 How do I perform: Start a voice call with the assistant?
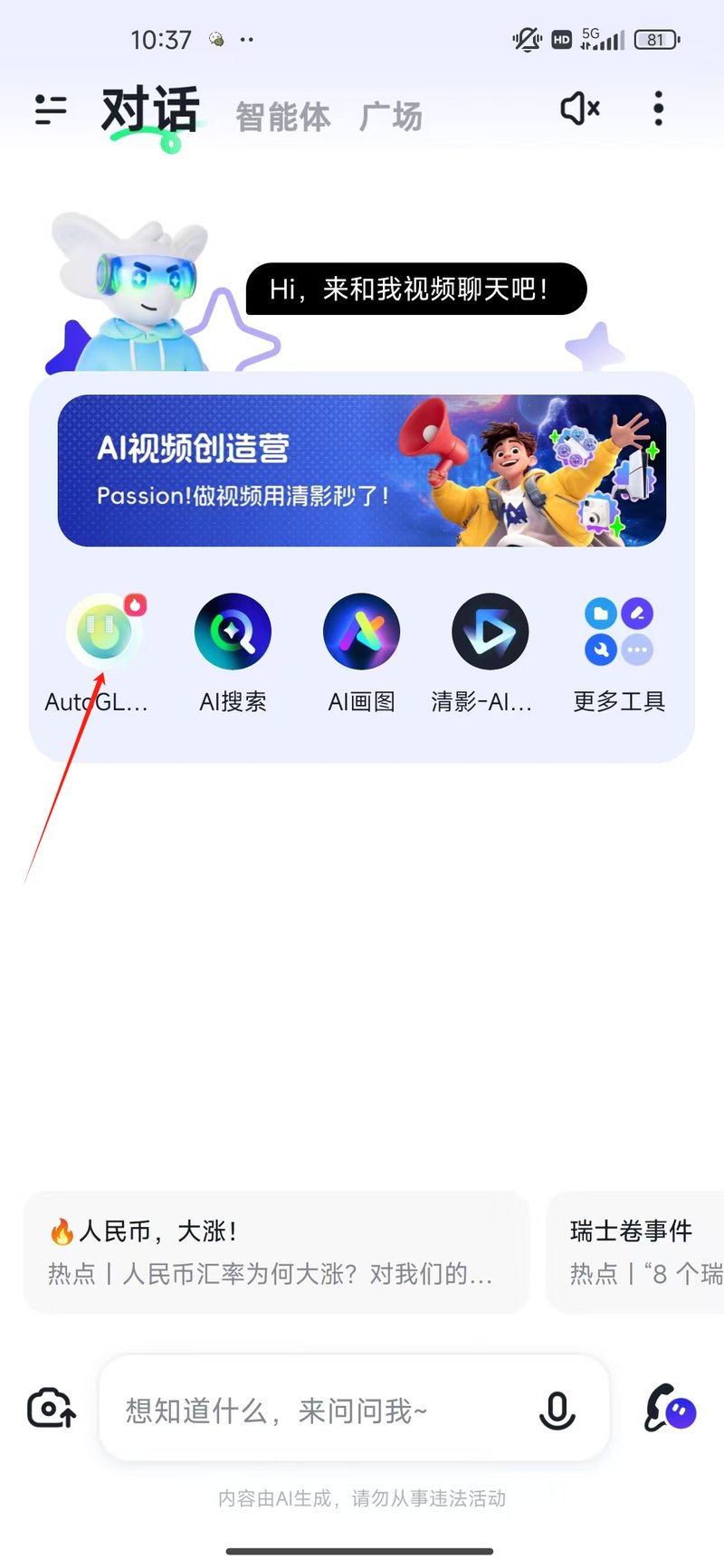[x=670, y=1409]
